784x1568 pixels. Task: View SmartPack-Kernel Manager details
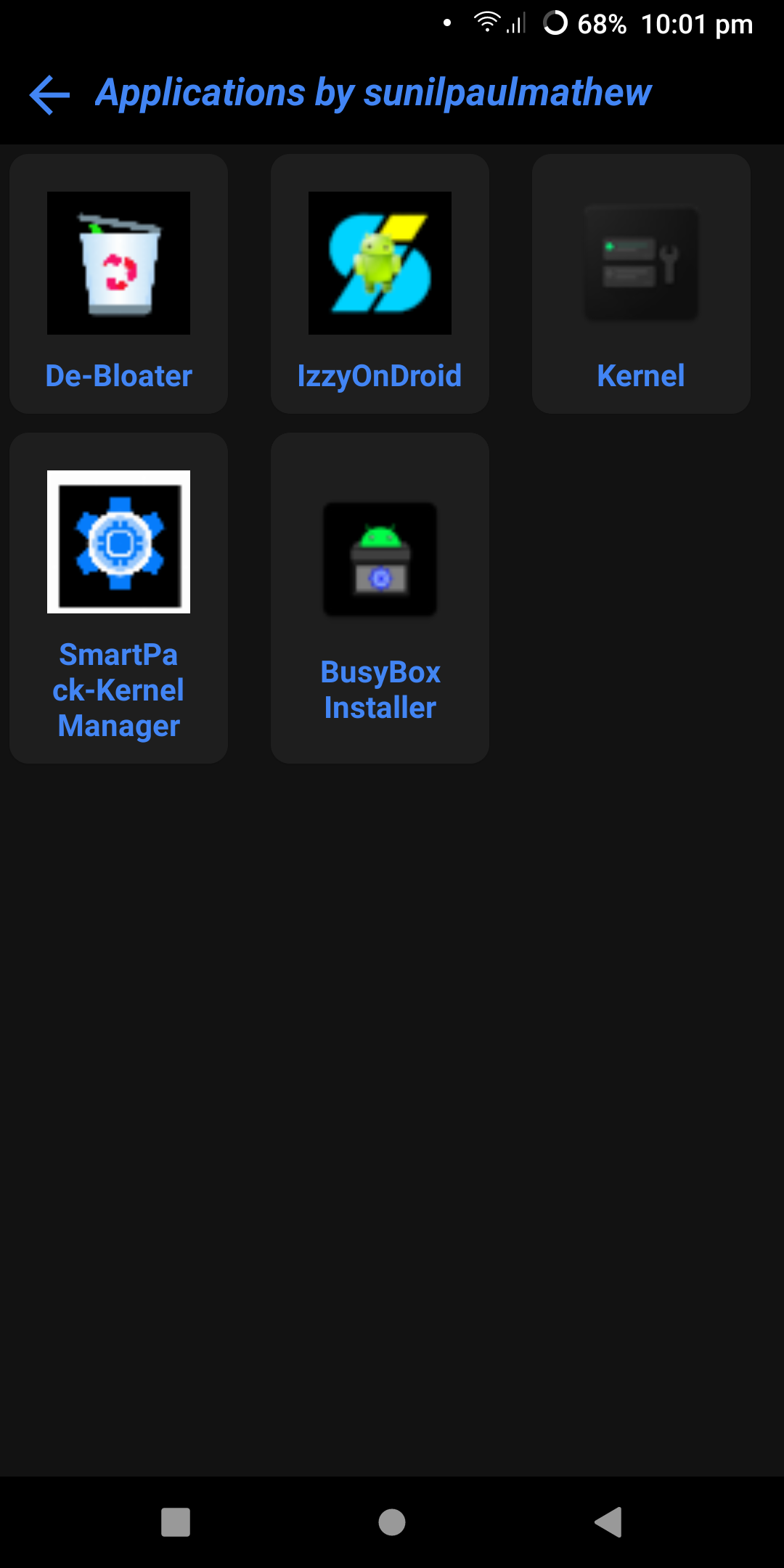tap(118, 597)
